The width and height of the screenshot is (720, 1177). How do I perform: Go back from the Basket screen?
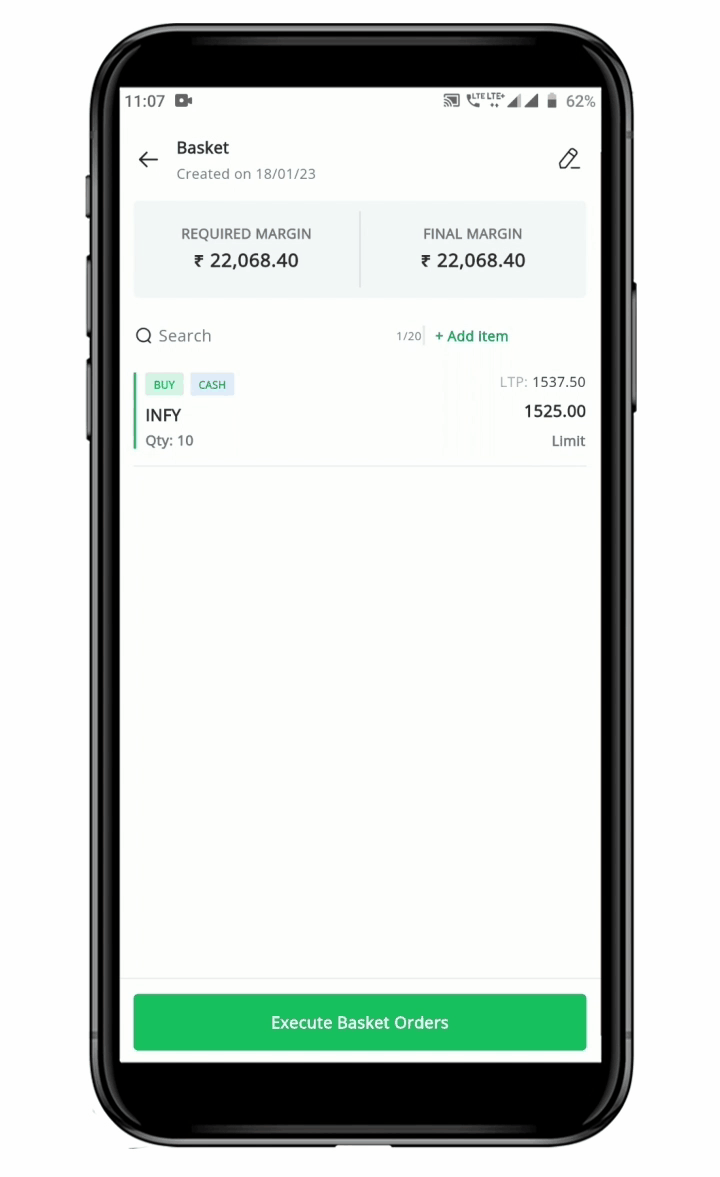point(148,159)
